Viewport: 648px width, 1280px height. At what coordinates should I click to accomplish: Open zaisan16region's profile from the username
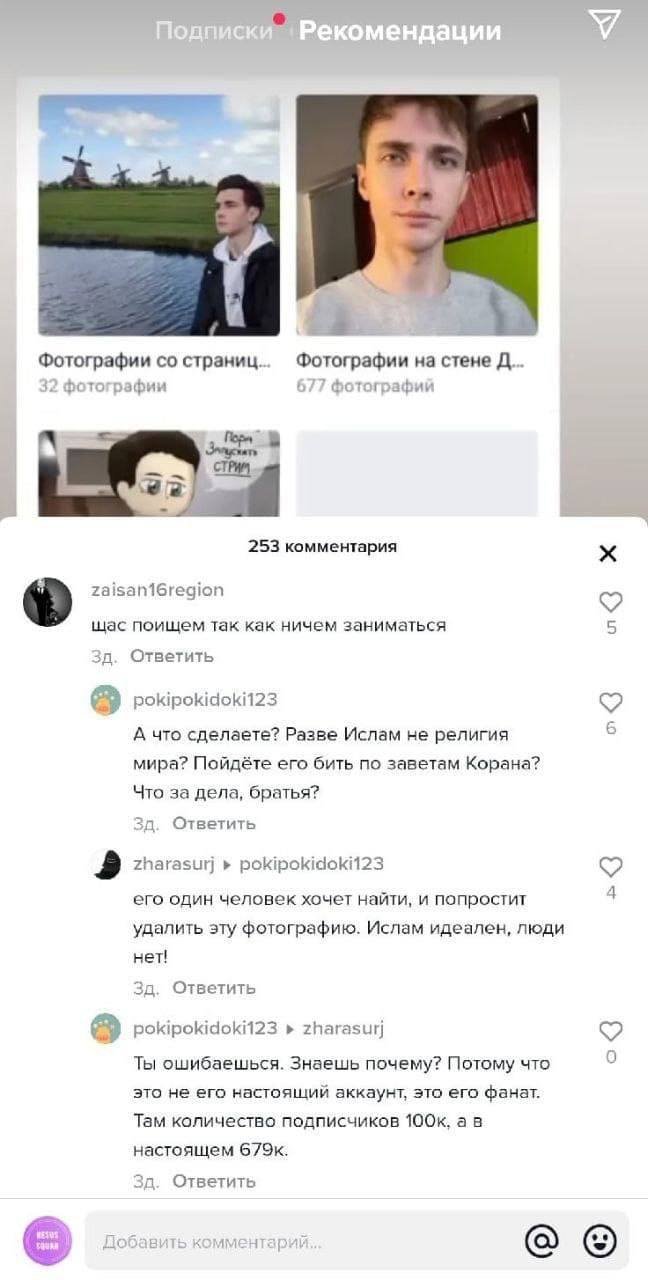[x=157, y=590]
